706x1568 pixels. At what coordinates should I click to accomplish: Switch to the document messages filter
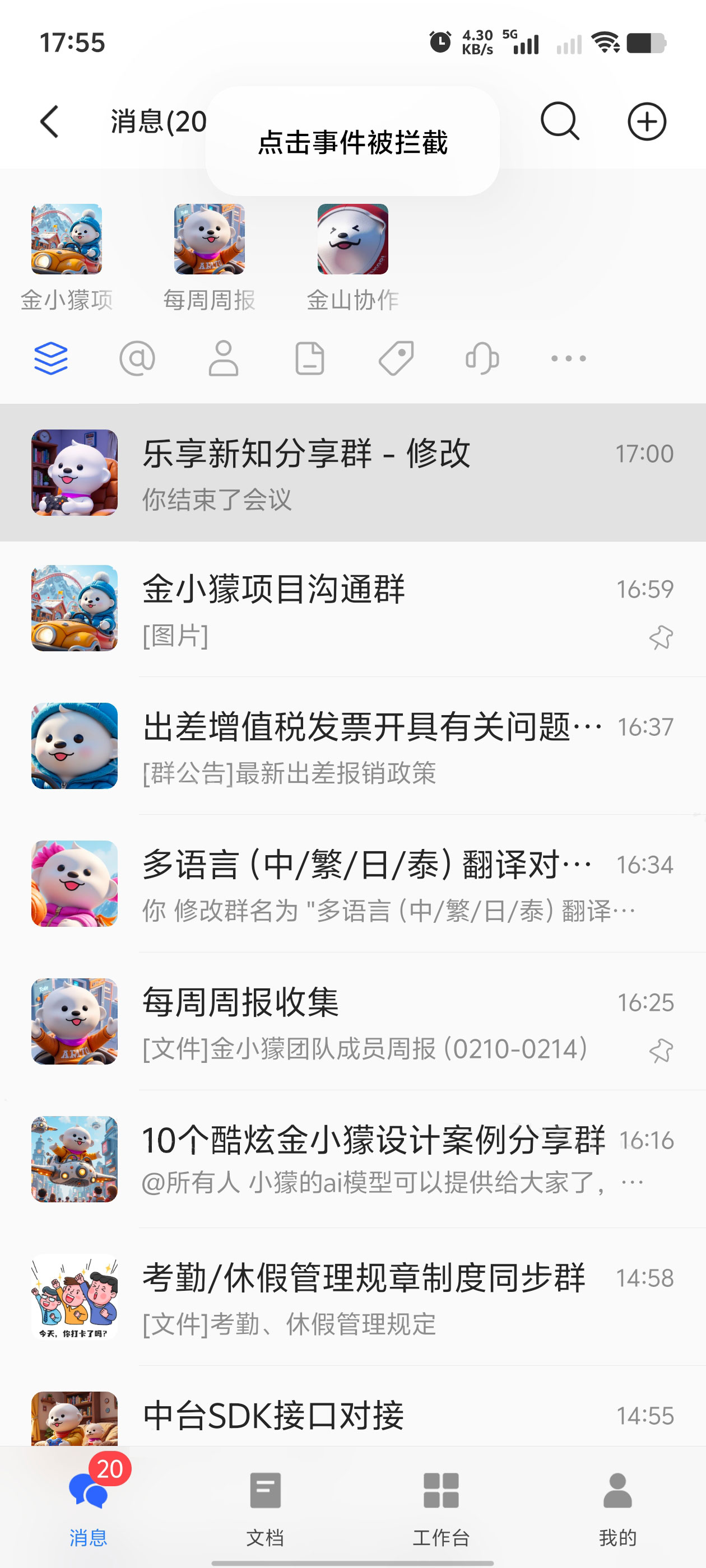coord(309,358)
